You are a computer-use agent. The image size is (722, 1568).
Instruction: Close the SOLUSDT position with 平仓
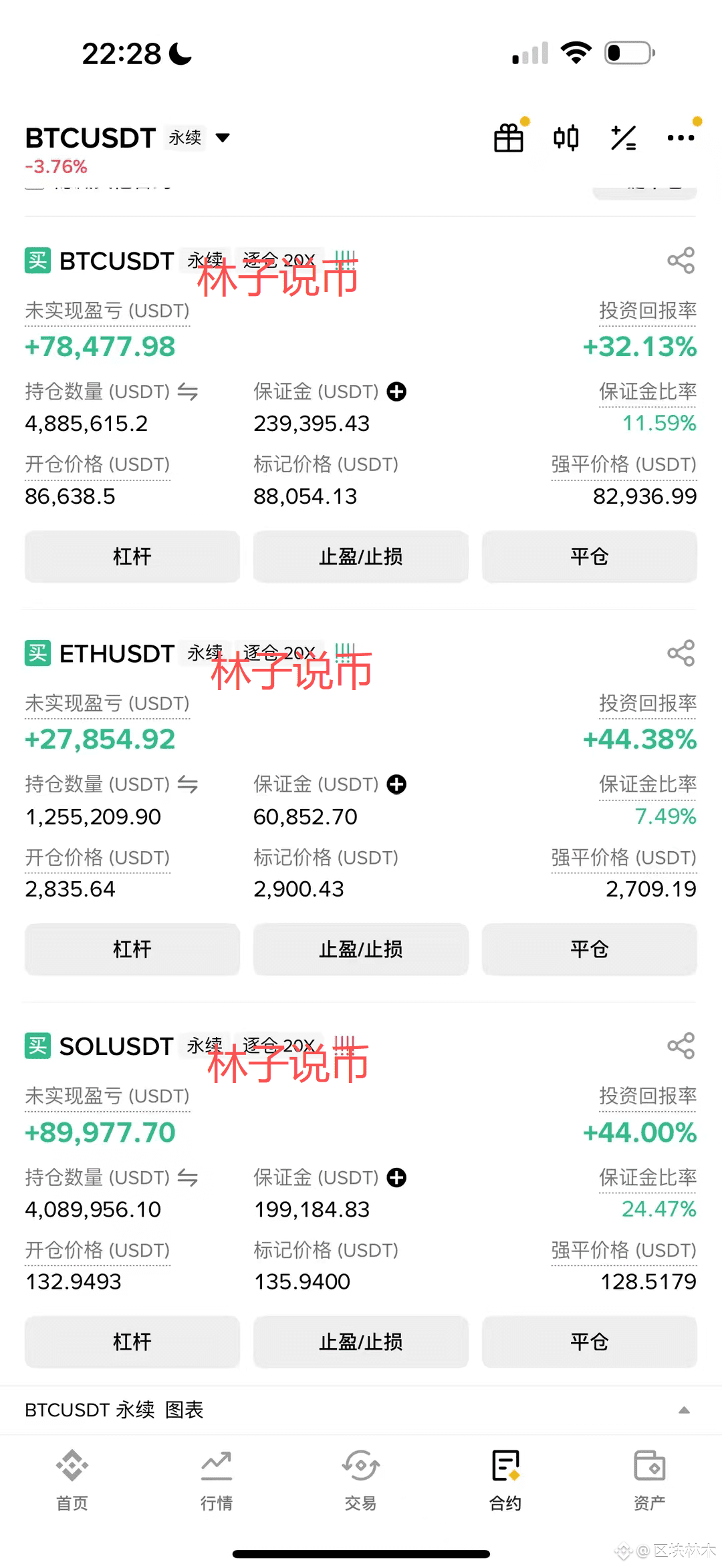coord(589,1342)
